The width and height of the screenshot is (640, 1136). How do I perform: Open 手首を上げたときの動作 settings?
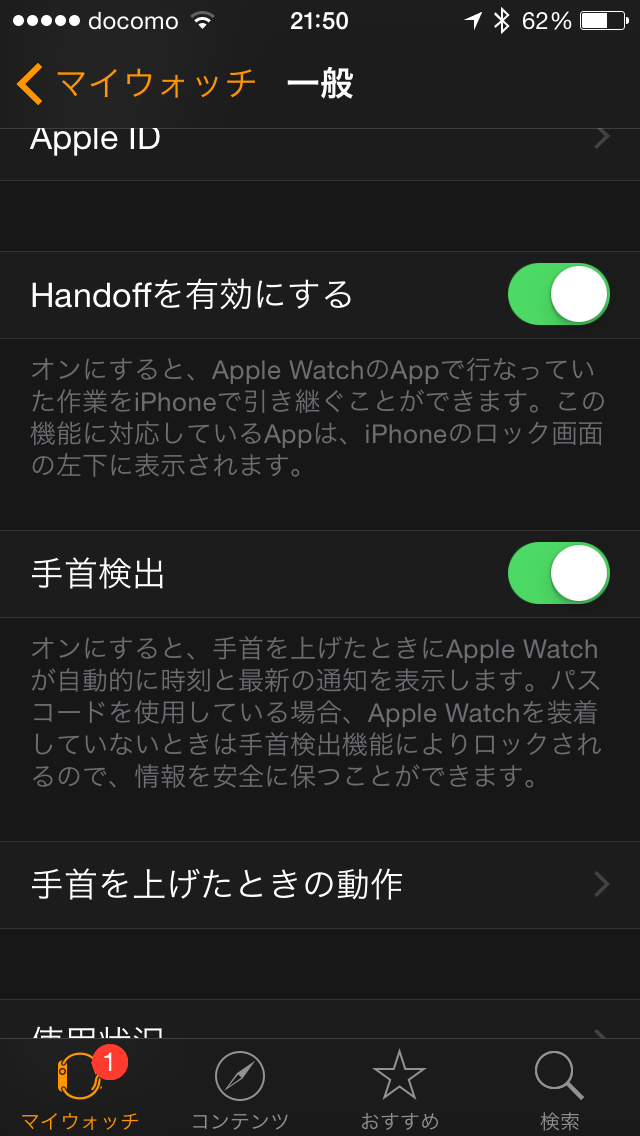320,885
